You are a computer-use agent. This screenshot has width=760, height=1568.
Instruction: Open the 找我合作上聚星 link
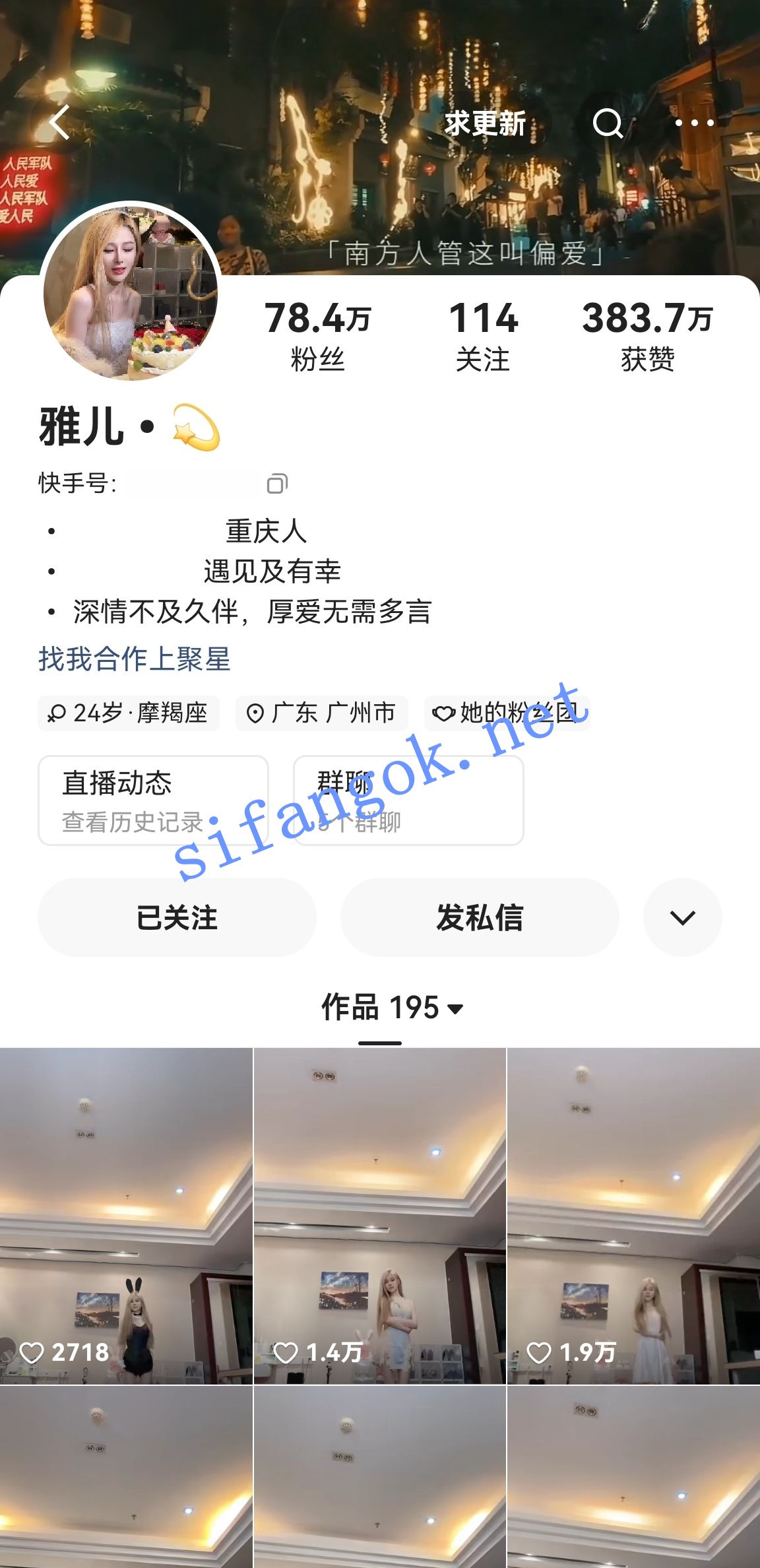click(x=135, y=659)
